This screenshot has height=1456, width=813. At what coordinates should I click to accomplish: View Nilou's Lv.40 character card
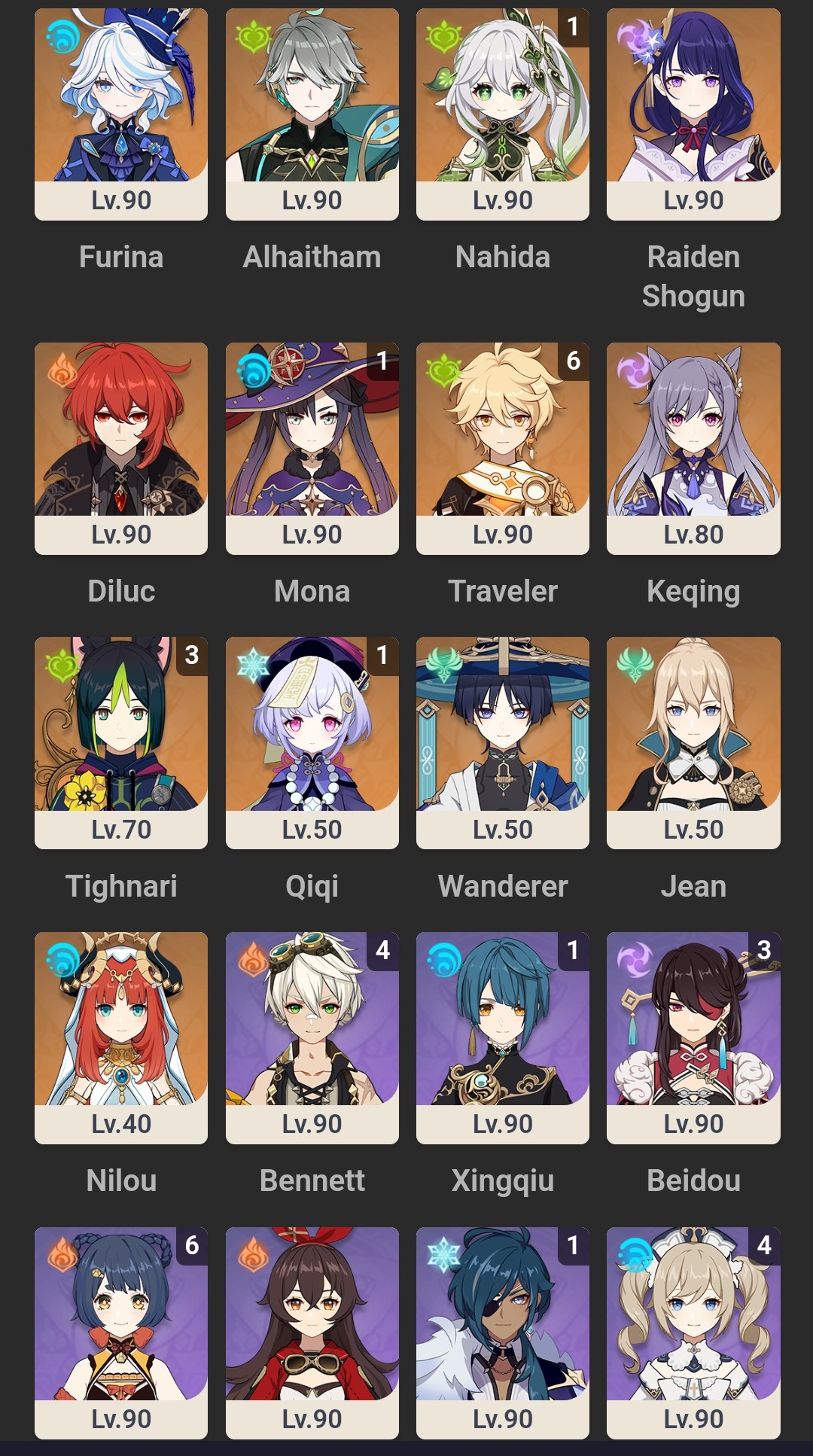121,1037
